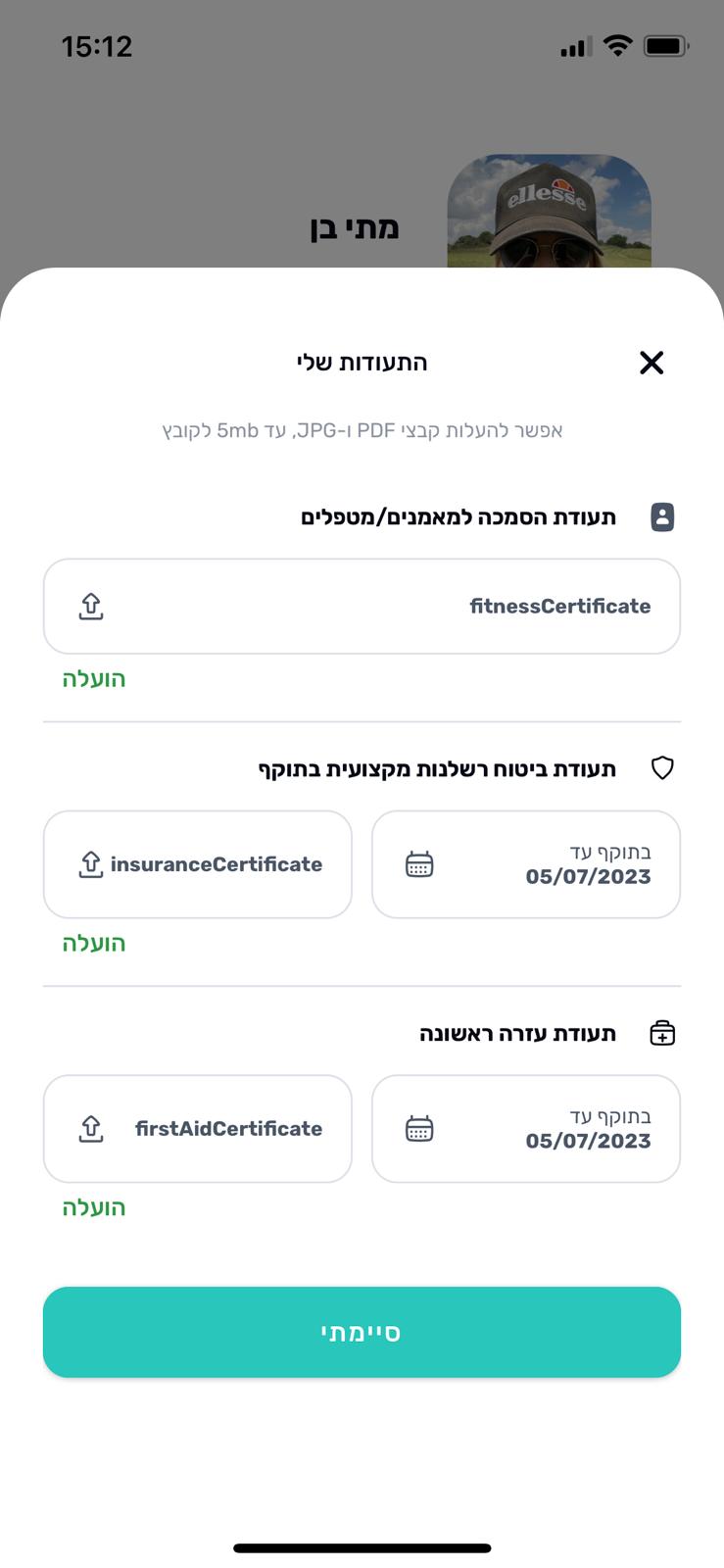Open the insurance certificate expiry date picker
The width and height of the screenshot is (724, 1568).
(x=526, y=864)
